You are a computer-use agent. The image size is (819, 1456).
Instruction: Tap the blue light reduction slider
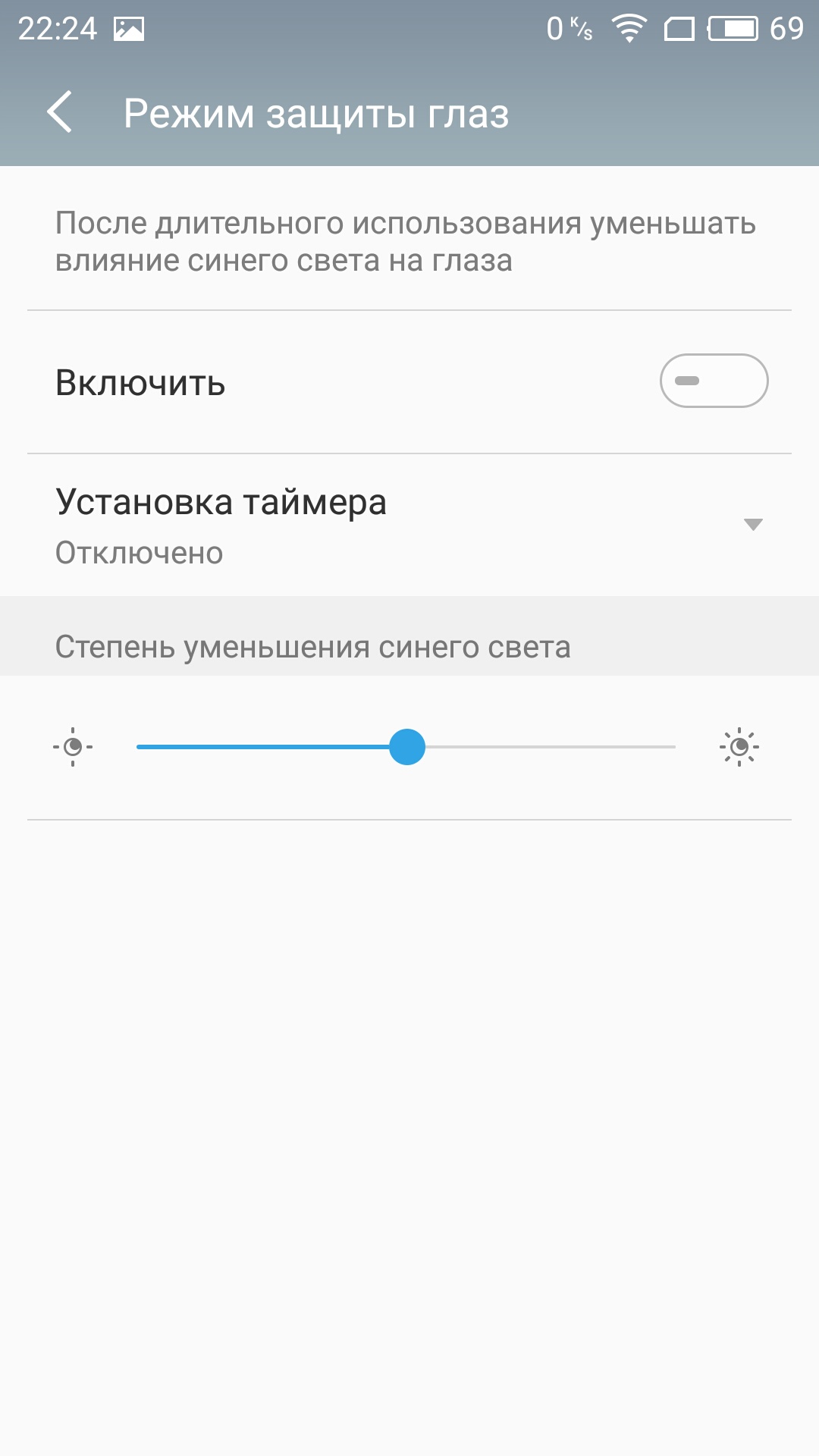[x=406, y=747]
